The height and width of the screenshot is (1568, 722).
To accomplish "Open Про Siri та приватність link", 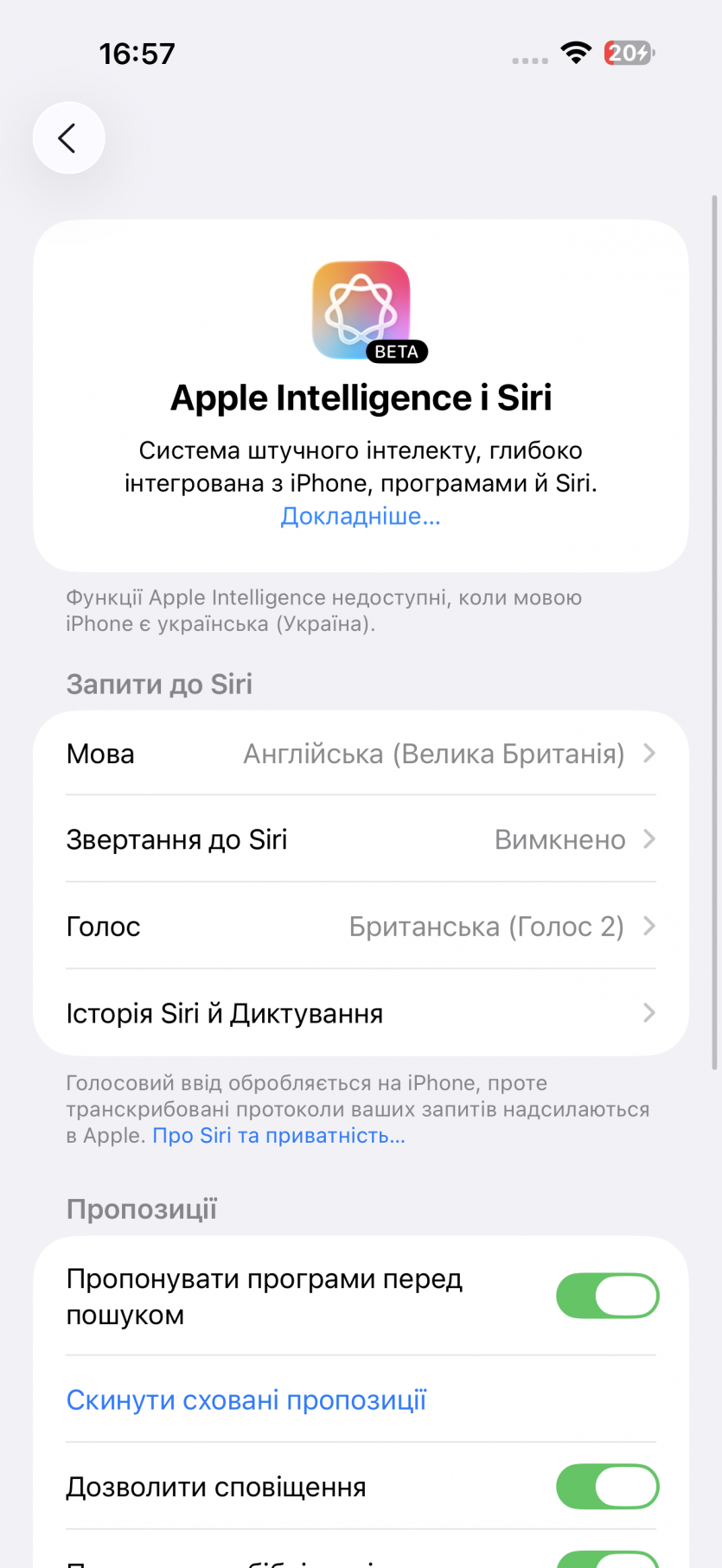I will 278,1136.
